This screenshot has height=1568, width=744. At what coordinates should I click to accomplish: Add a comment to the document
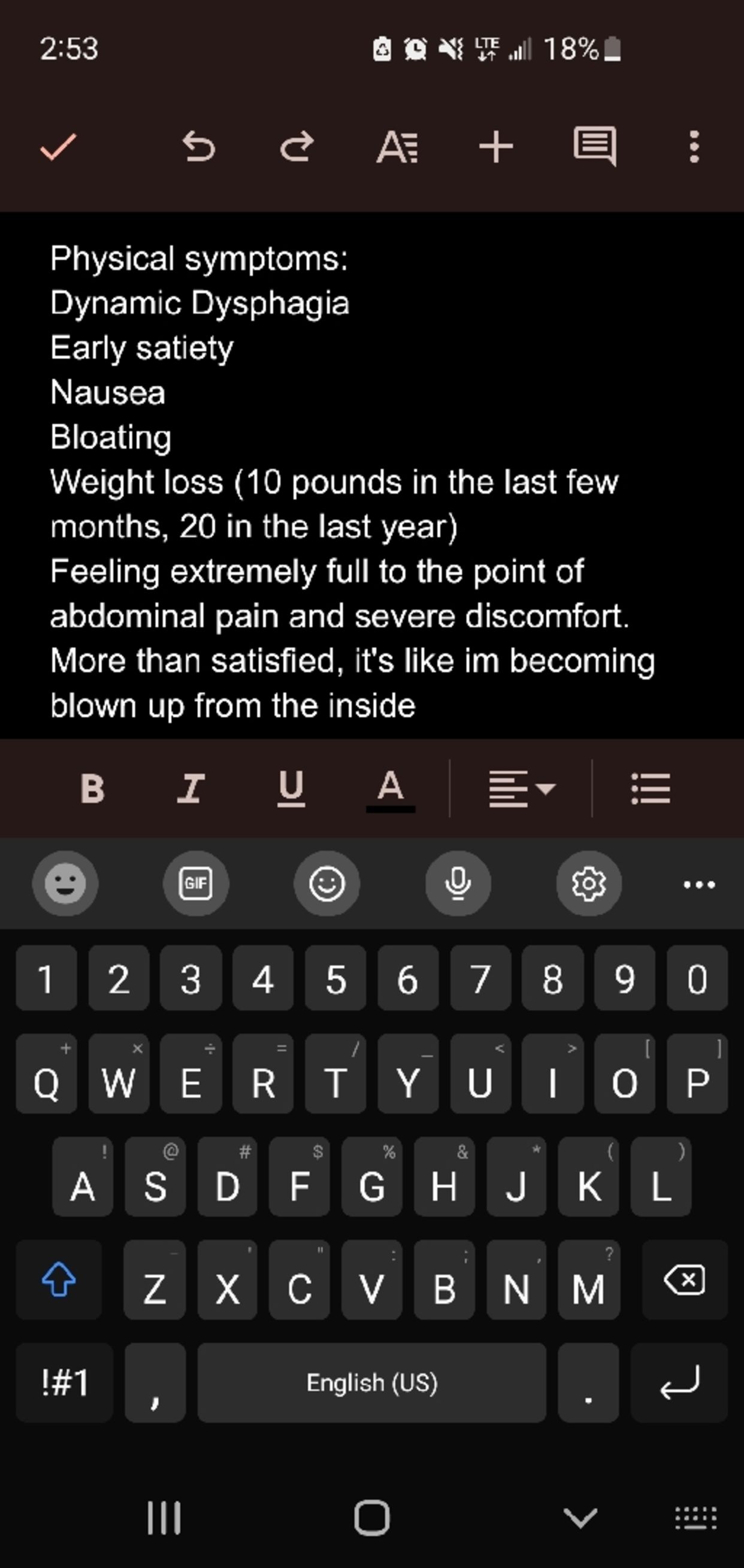pyautogui.click(x=595, y=146)
